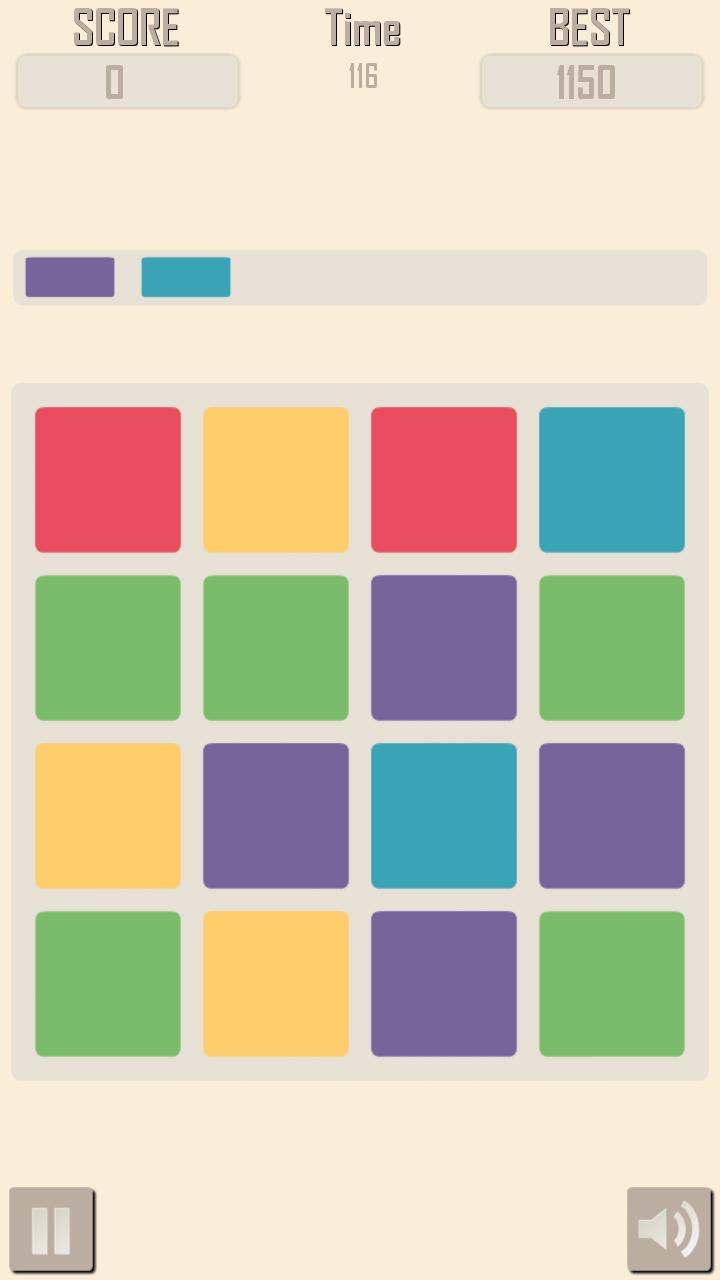This screenshot has width=720, height=1280.
Task: Click the purple segment of the progress bar
Action: [x=69, y=276]
